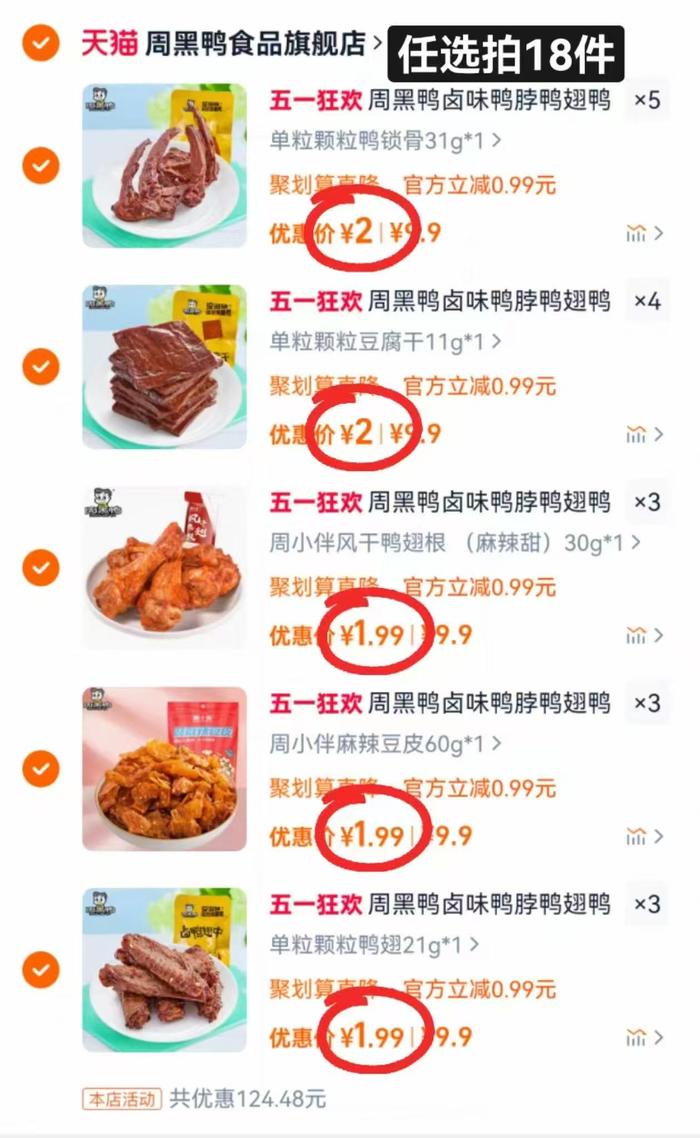The image size is (700, 1138).
Task: Change the 单粒颗粒鸭翅21g*1 spec option
Action: [x=374, y=945]
